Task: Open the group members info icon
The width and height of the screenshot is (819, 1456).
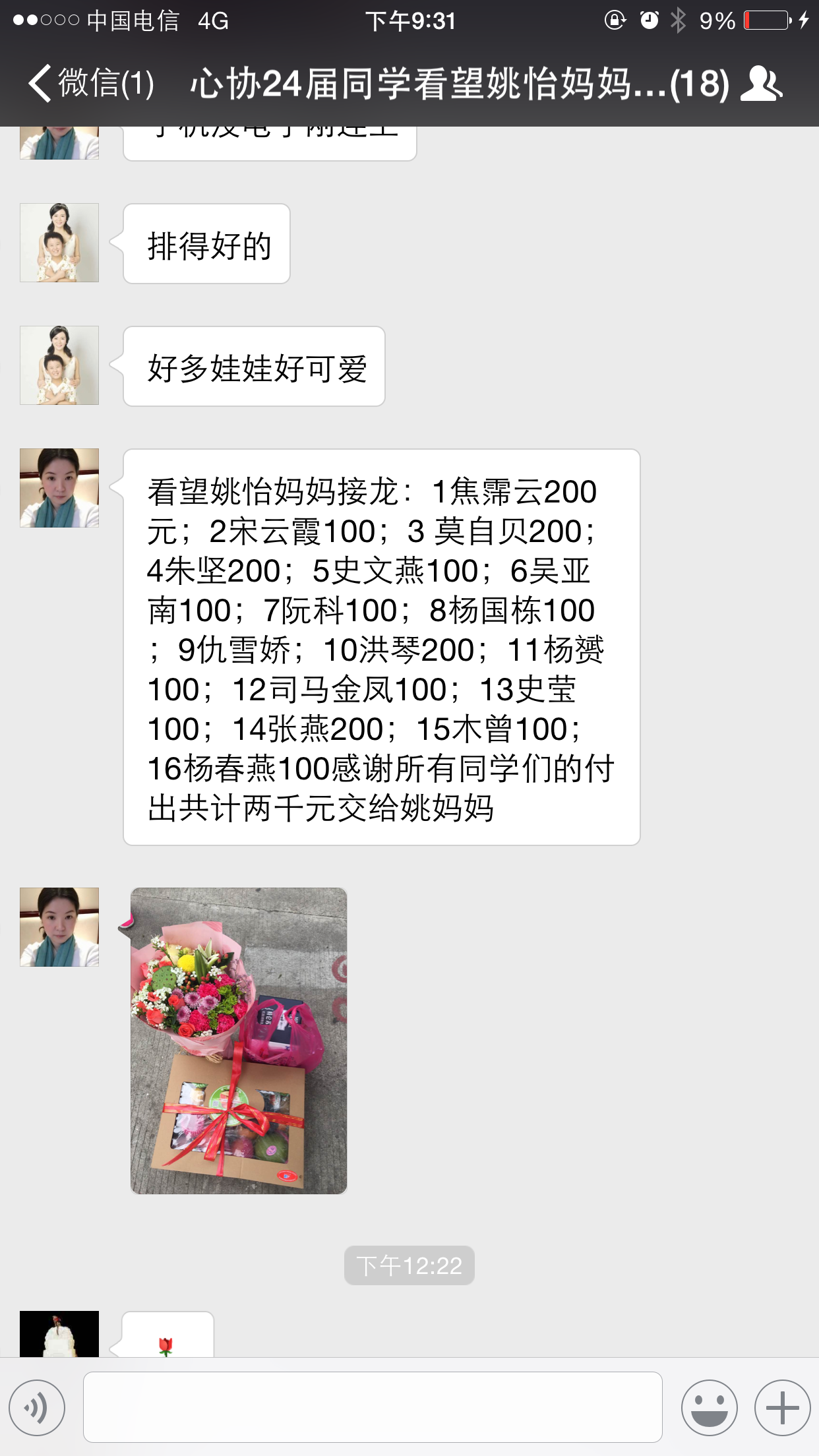Action: click(x=761, y=84)
